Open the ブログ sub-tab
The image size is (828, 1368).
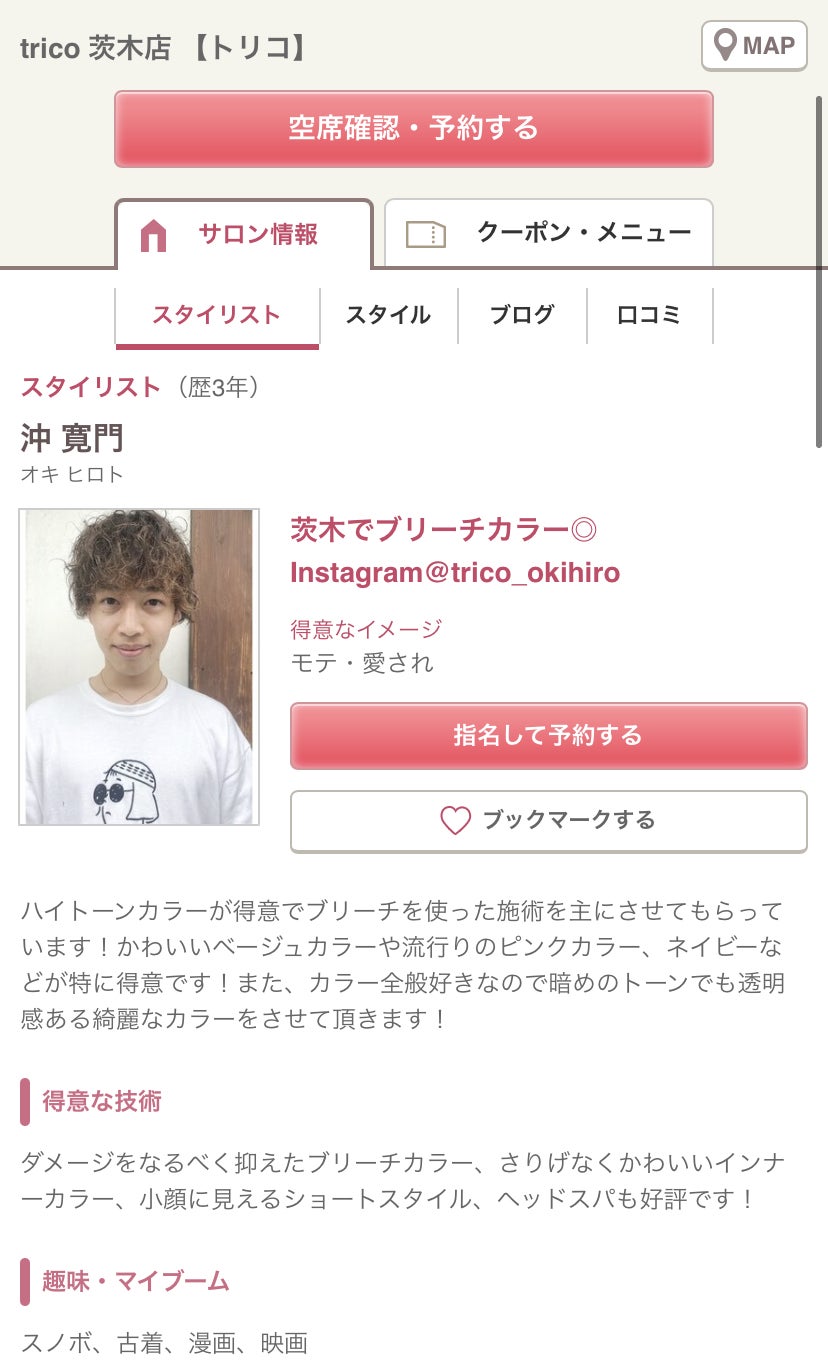[x=522, y=316]
